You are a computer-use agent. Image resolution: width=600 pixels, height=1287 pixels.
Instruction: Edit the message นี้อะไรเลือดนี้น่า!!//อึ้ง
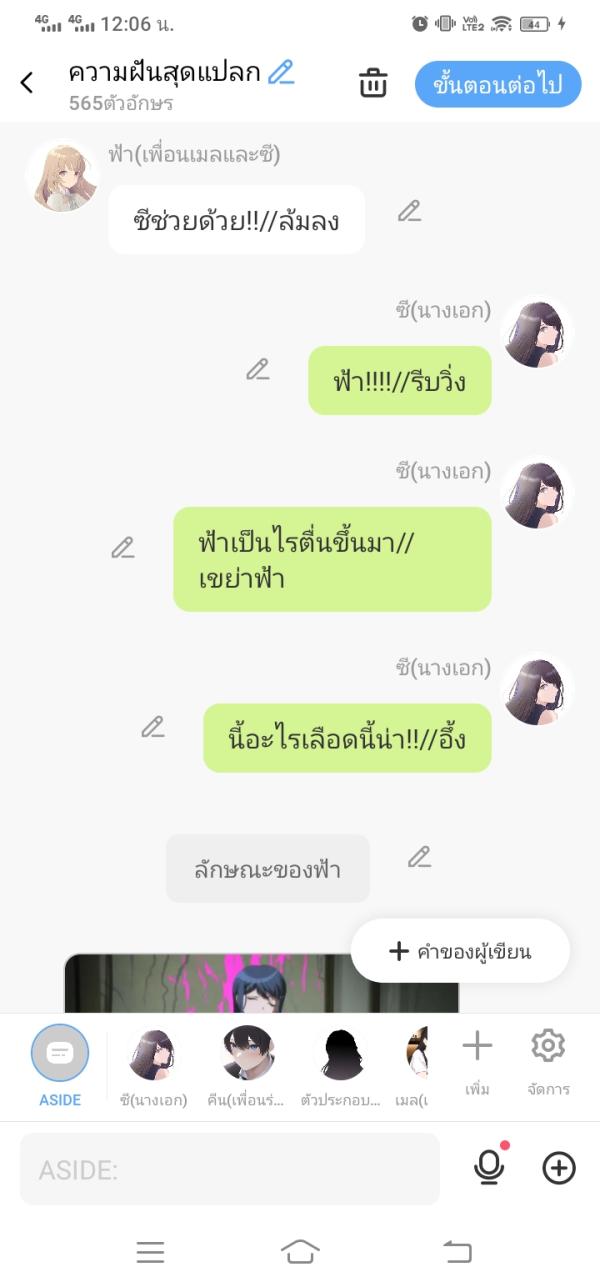pyautogui.click(x=153, y=727)
